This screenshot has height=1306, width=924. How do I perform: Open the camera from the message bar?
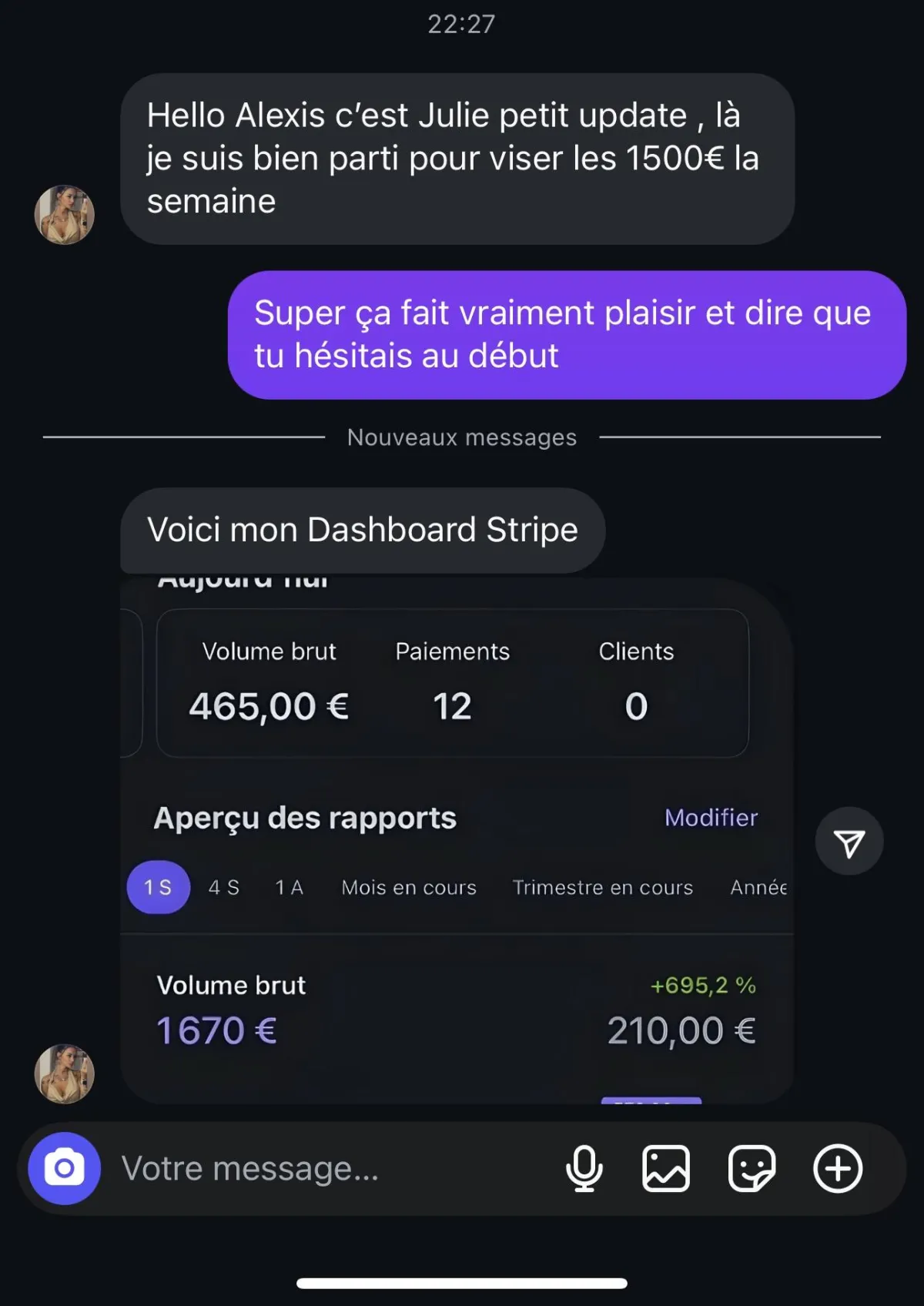pos(64,1168)
